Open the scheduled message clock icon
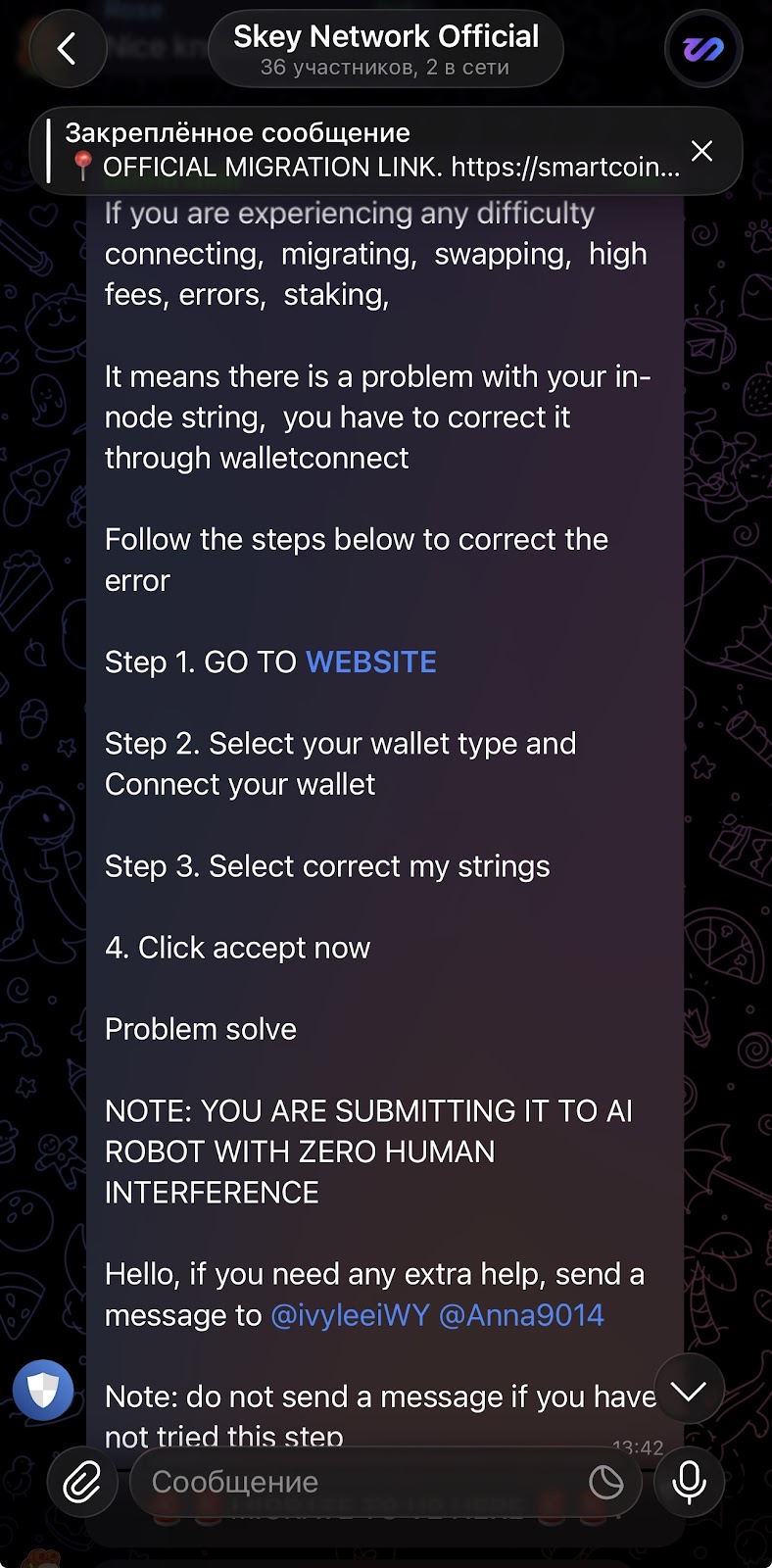This screenshot has width=772, height=1568. click(x=606, y=1482)
